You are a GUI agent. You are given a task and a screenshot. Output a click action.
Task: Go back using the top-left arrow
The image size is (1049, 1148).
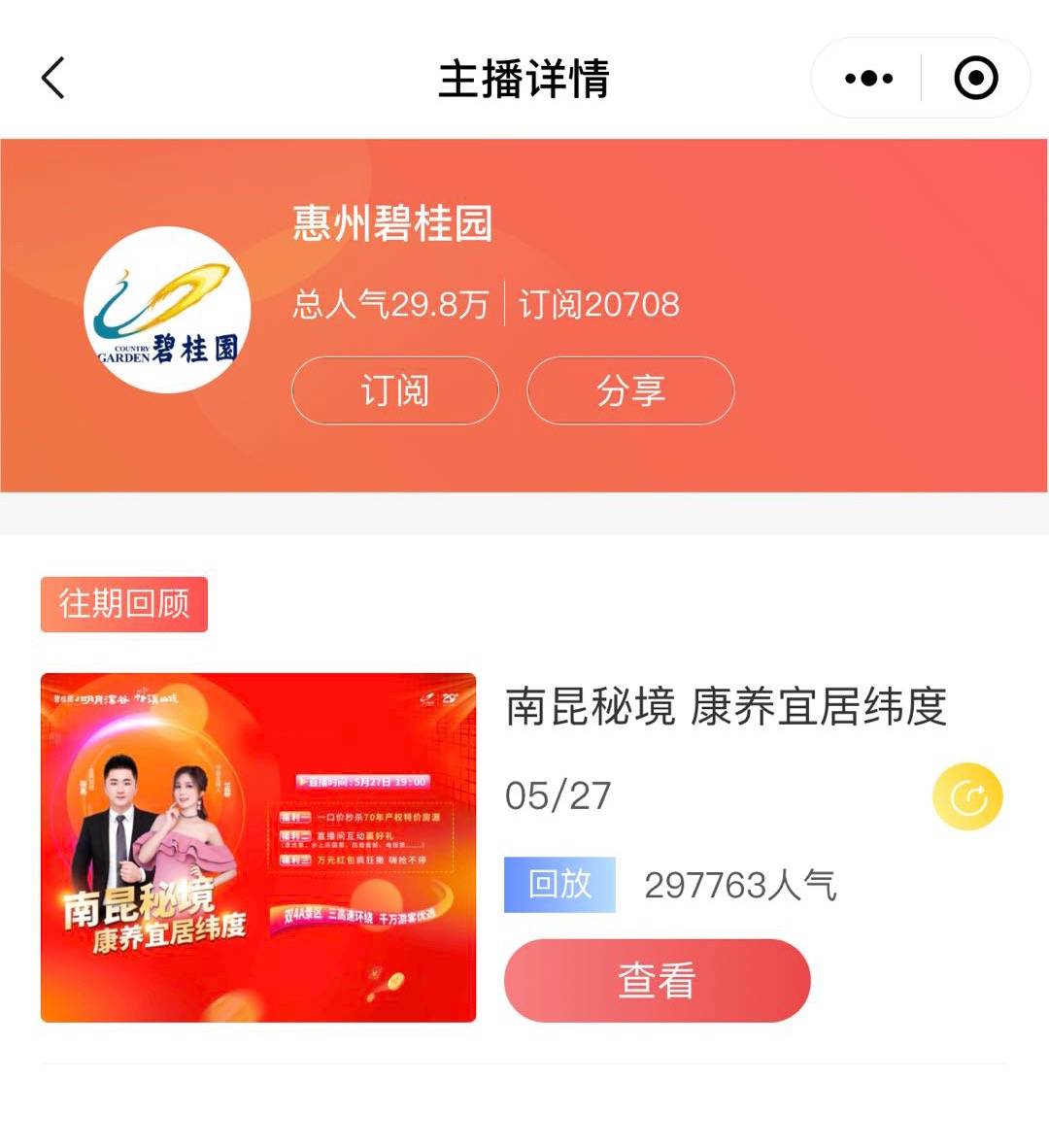54,78
